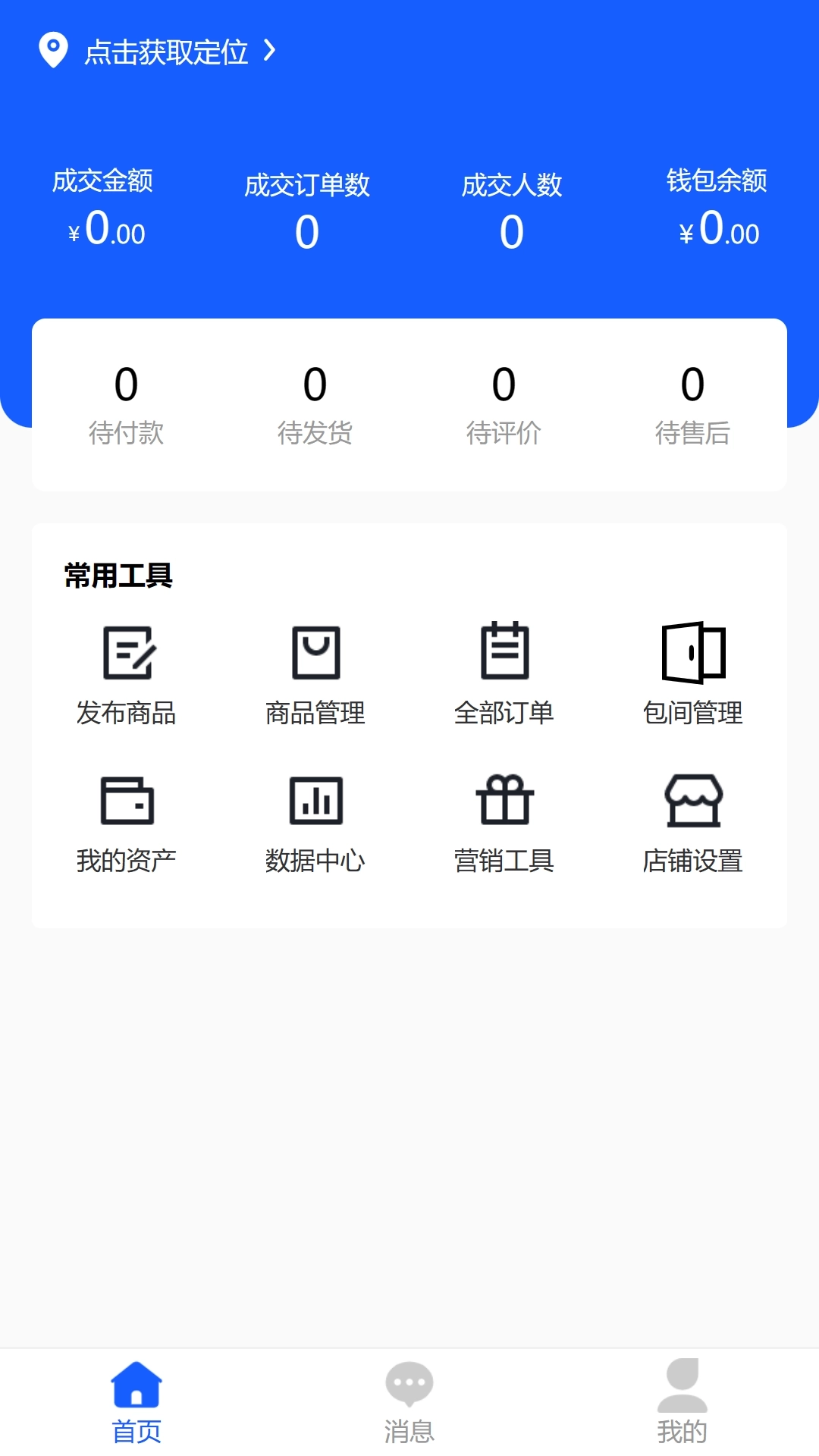Open 待评价 pending review orders
The height and width of the screenshot is (1456, 819).
505,406
